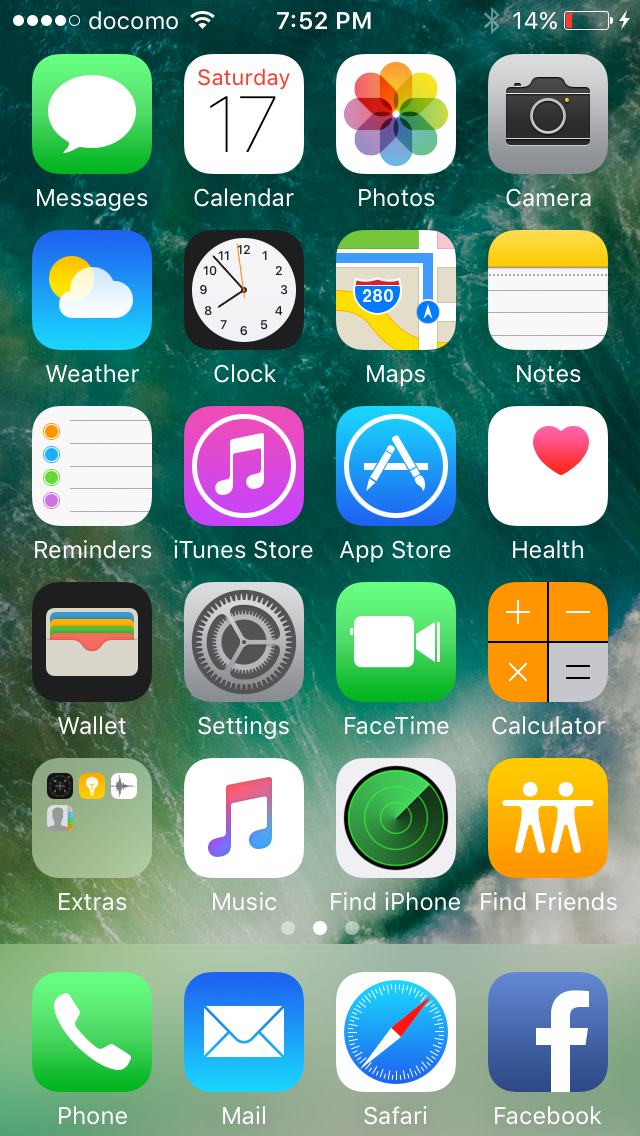
Task: Launch Maps
Action: coord(396,290)
